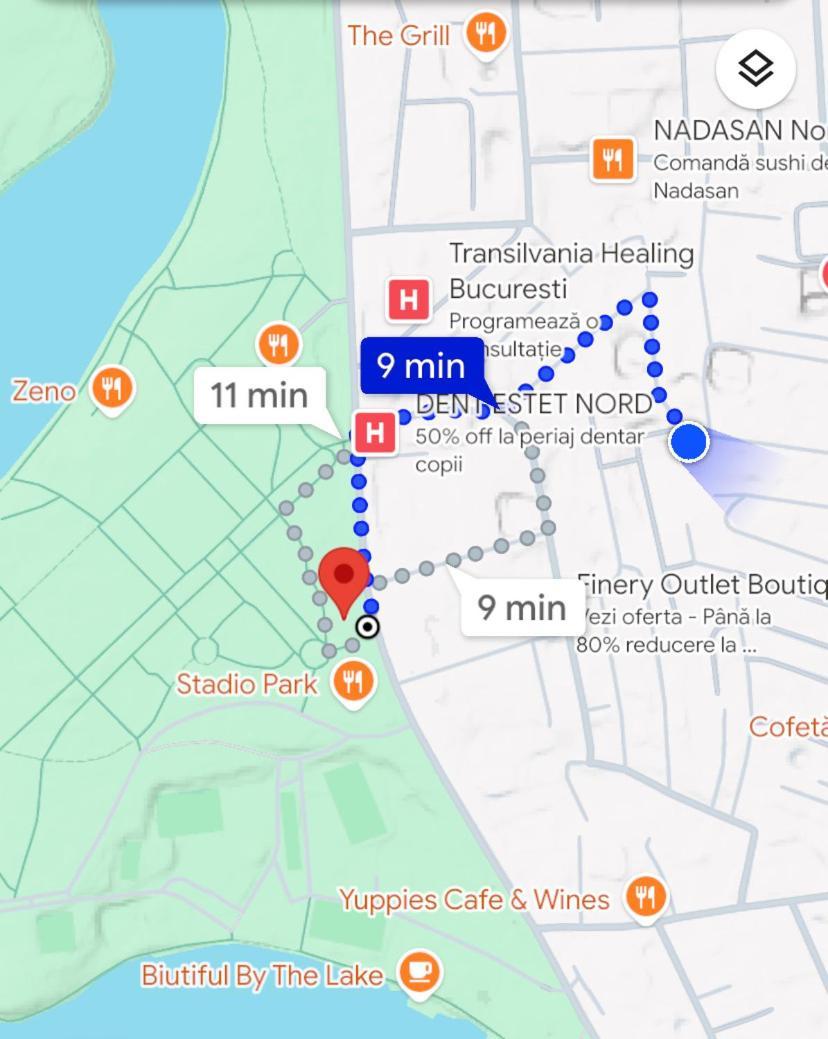828x1039 pixels.
Task: Select the 11 min alternate route label
Action: tap(259, 395)
